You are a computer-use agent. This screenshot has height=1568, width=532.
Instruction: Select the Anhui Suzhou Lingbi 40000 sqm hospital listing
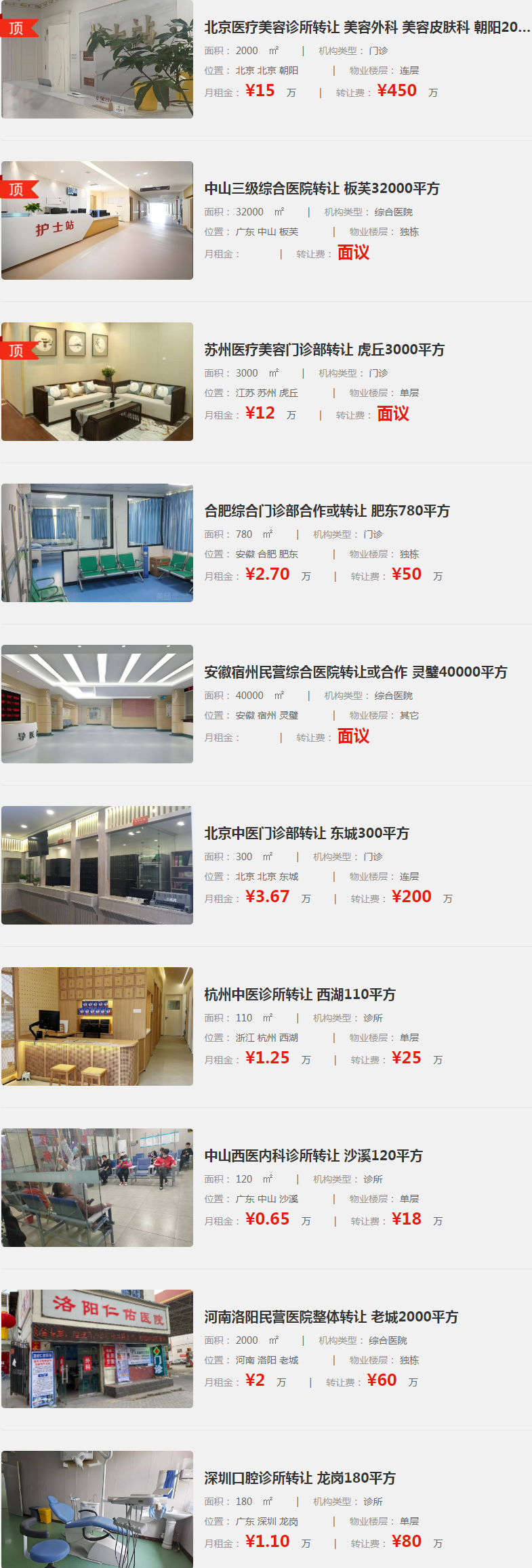click(x=355, y=672)
